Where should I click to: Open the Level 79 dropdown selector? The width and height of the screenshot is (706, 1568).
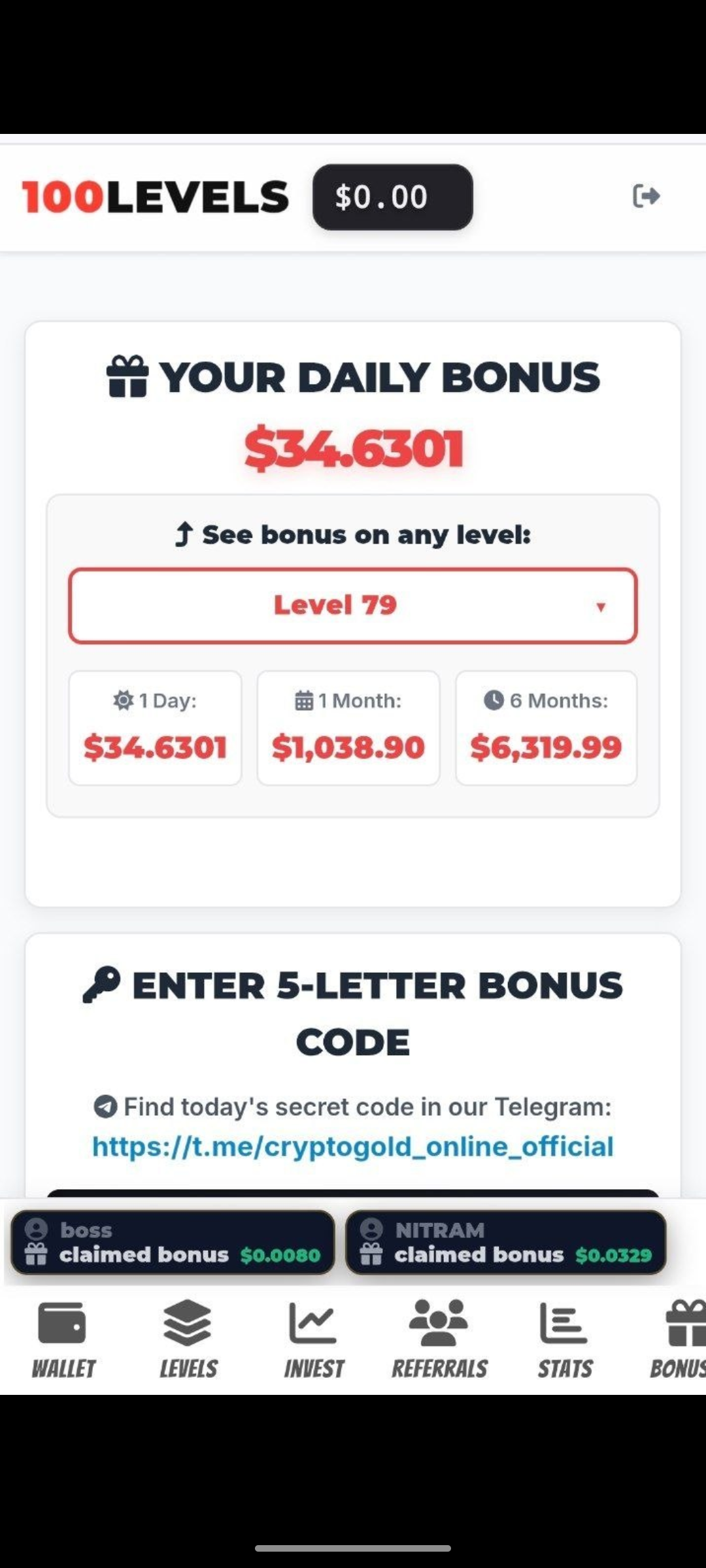(353, 606)
